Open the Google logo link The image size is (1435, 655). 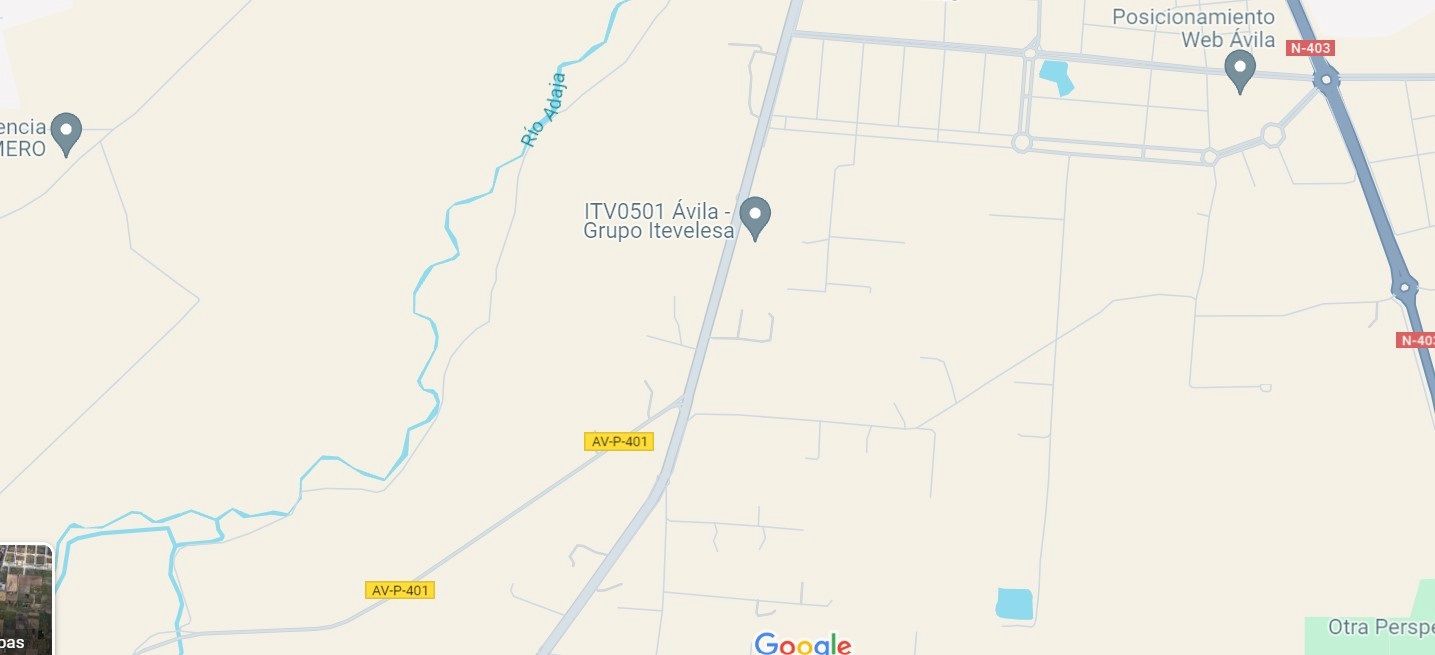click(803, 645)
